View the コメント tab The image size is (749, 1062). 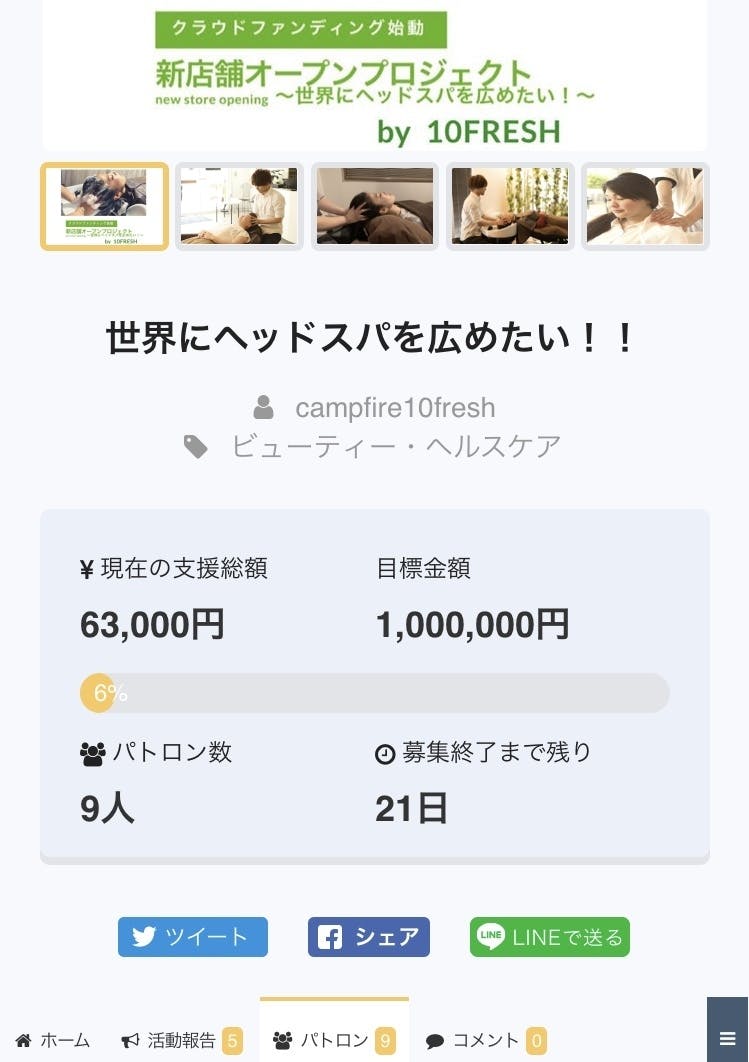coord(486,1040)
